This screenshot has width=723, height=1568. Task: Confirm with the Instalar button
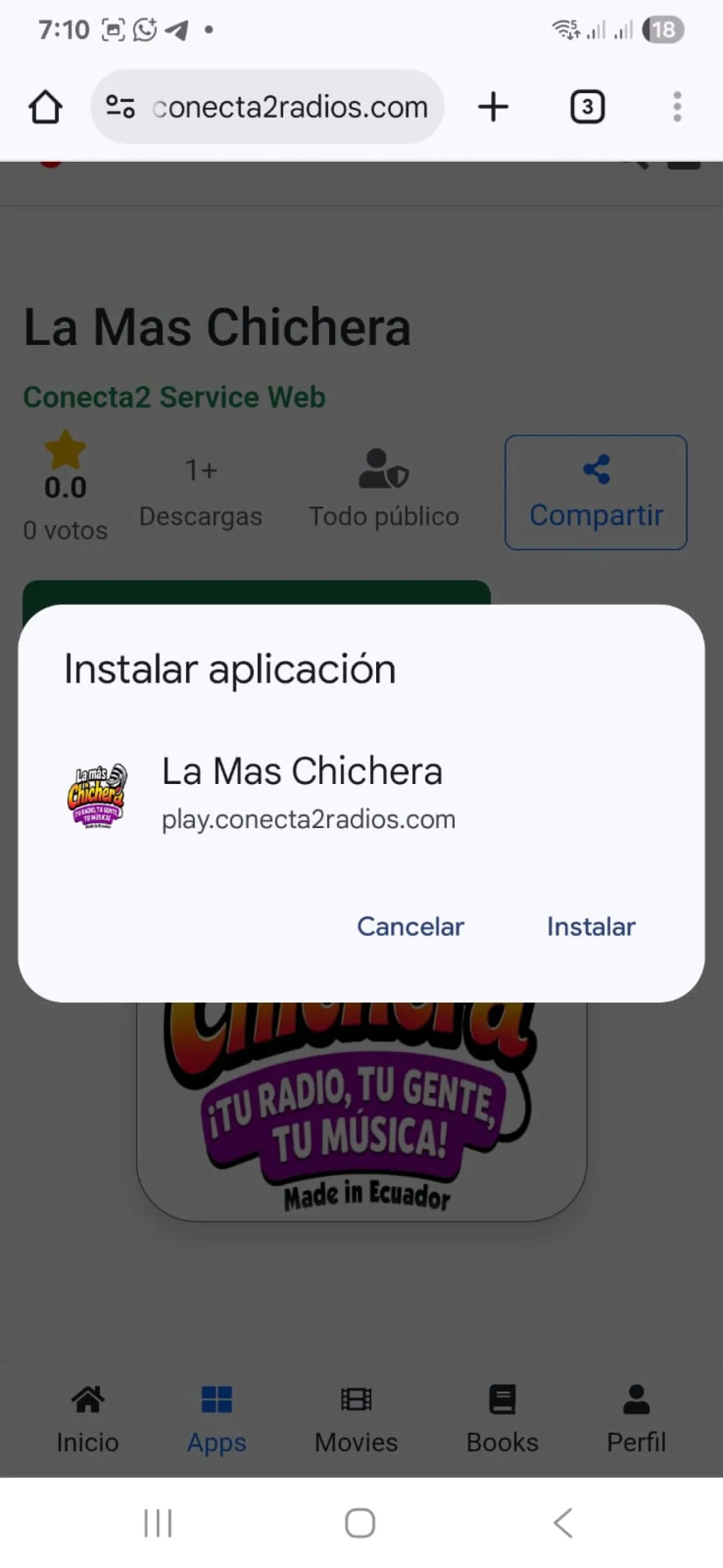[x=591, y=926]
